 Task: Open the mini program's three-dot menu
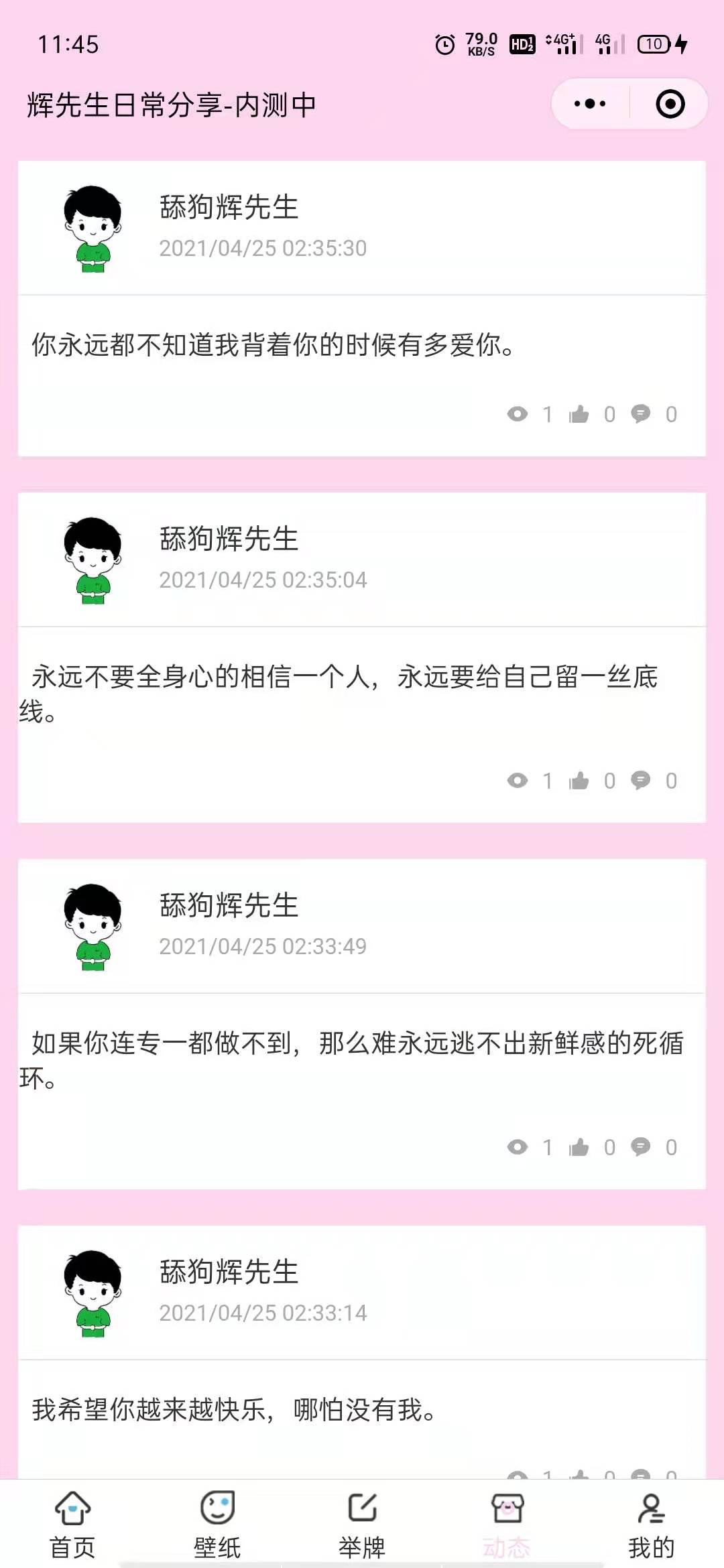[x=590, y=104]
